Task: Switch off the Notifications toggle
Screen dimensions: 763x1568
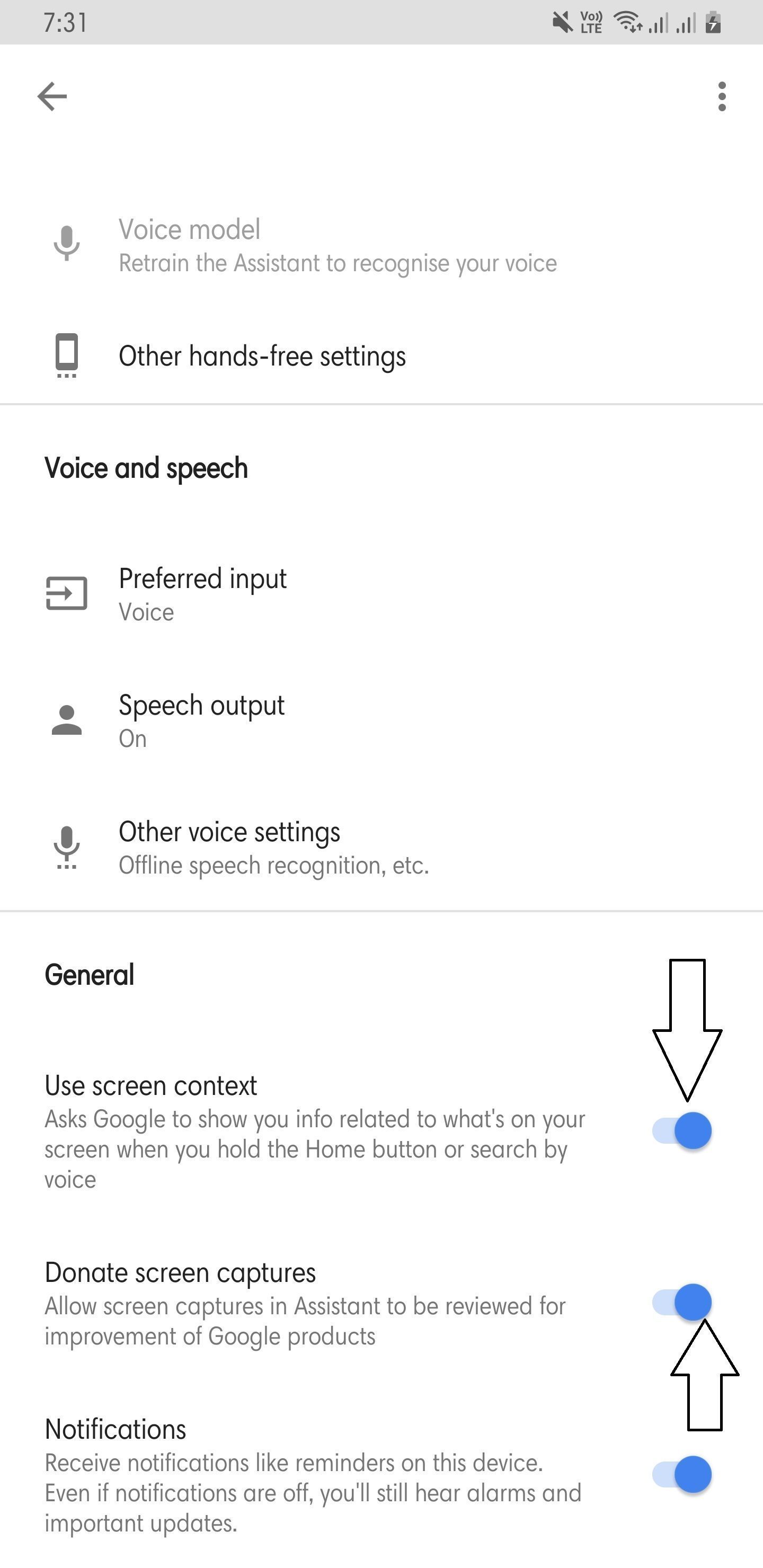Action: [682, 1474]
